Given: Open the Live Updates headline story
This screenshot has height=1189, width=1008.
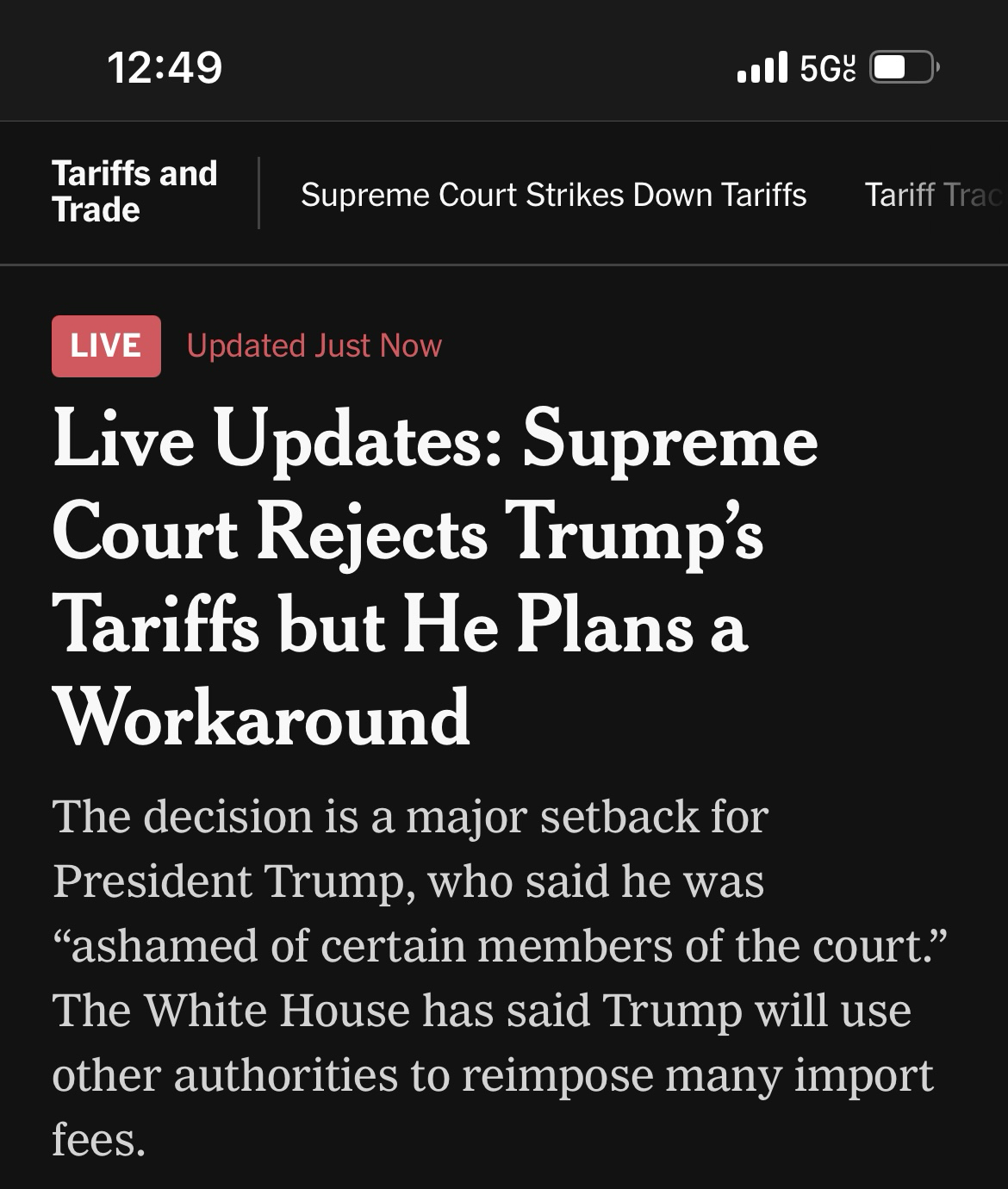Looking at the screenshot, I should [435, 577].
